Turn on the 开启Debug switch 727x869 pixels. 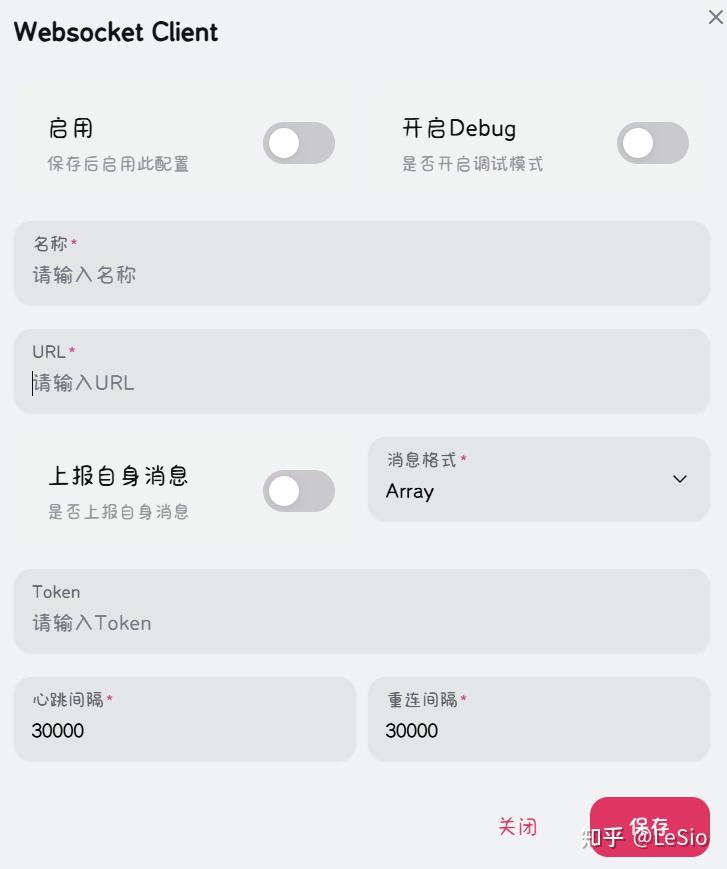coord(651,143)
